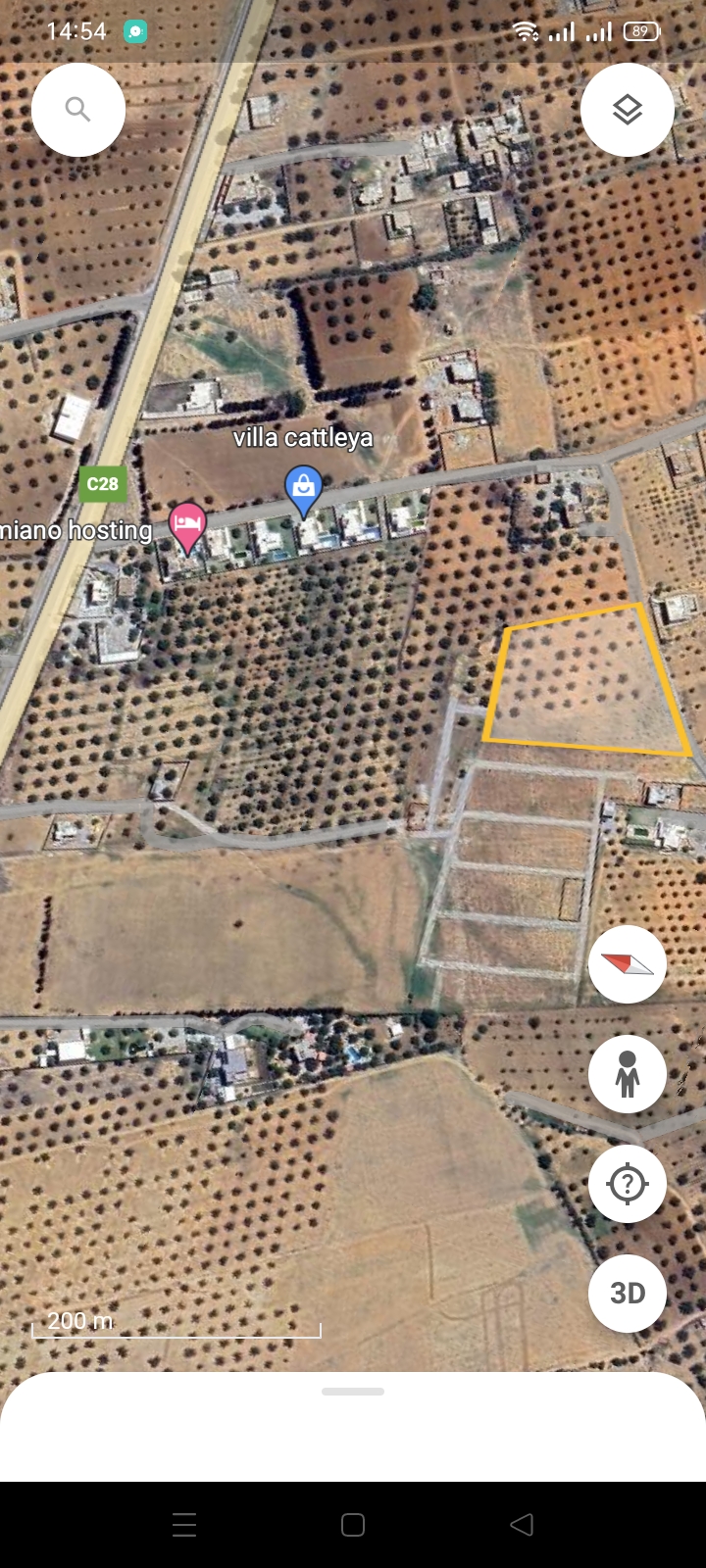Enter Street View with the pegman button

[628, 1074]
